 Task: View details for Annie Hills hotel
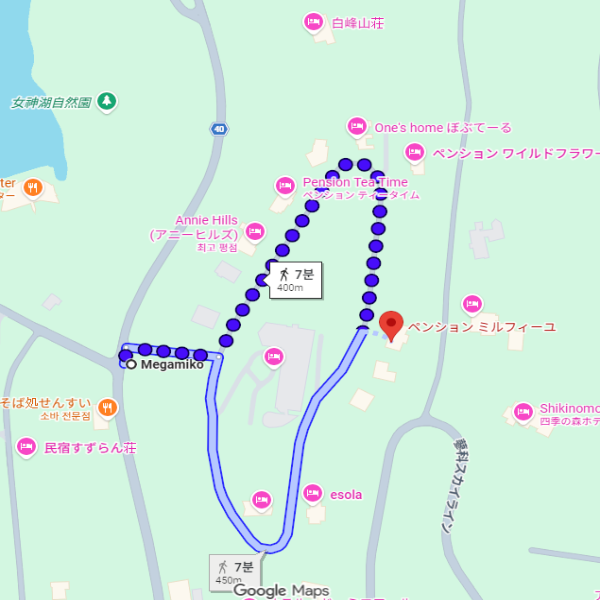254,232
